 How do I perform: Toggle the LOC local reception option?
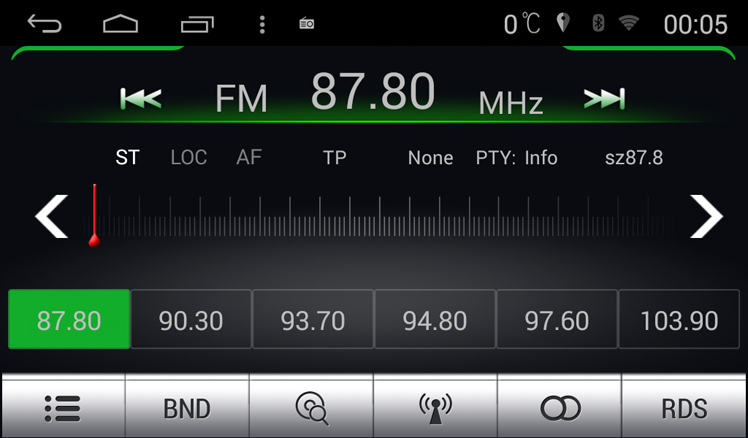(x=188, y=158)
